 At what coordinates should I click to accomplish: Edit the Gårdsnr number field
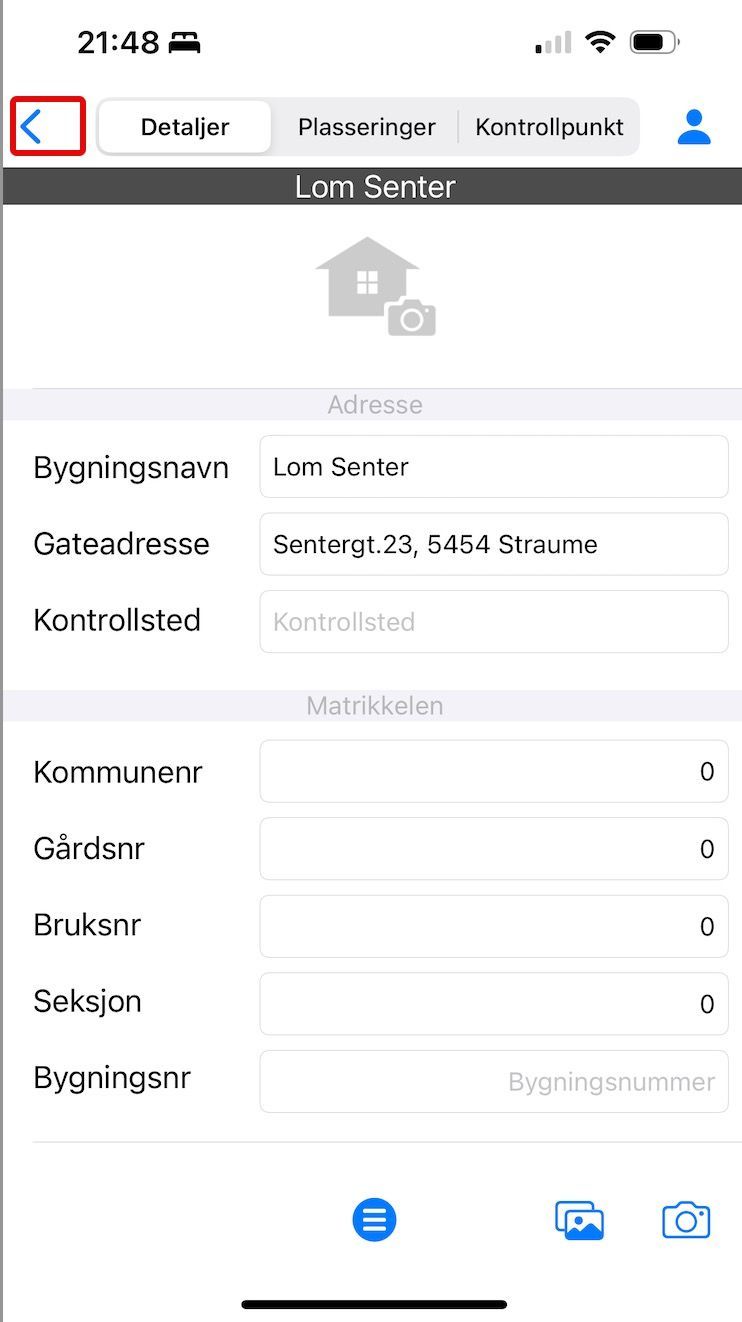[x=494, y=849]
